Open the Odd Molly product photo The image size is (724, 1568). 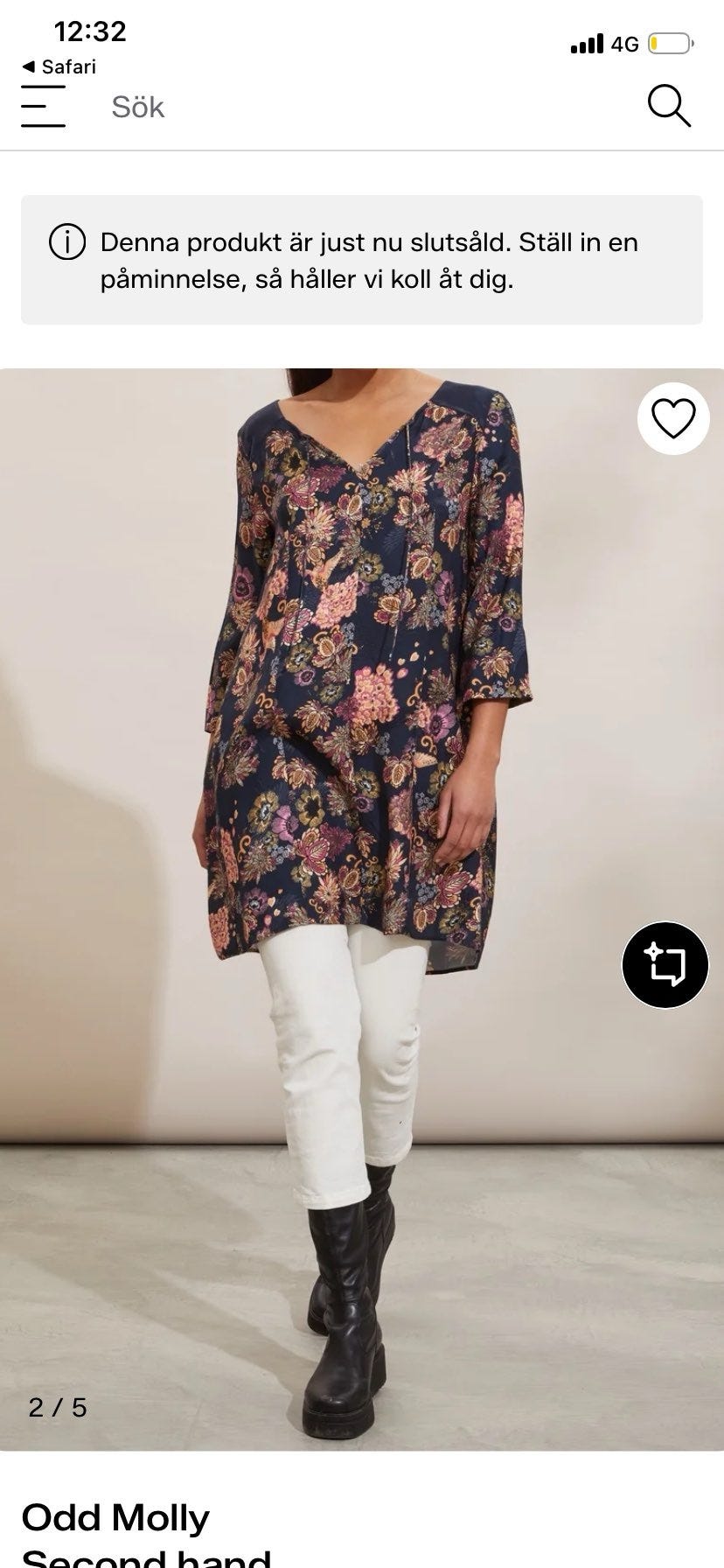(x=362, y=909)
